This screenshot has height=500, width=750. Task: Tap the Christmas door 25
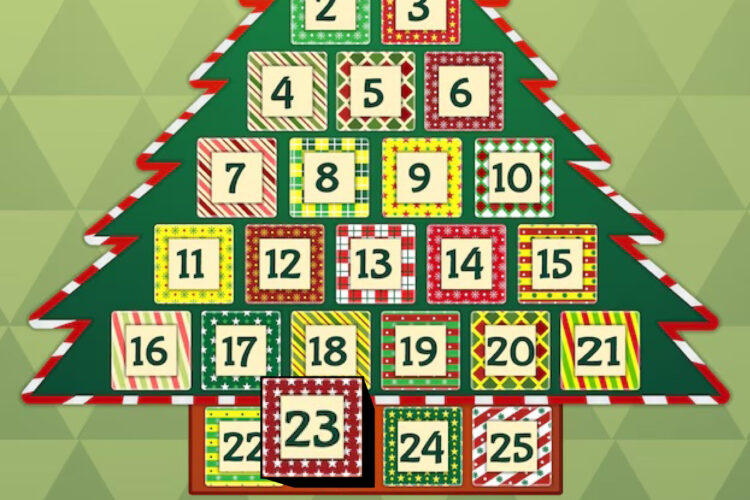[511, 447]
